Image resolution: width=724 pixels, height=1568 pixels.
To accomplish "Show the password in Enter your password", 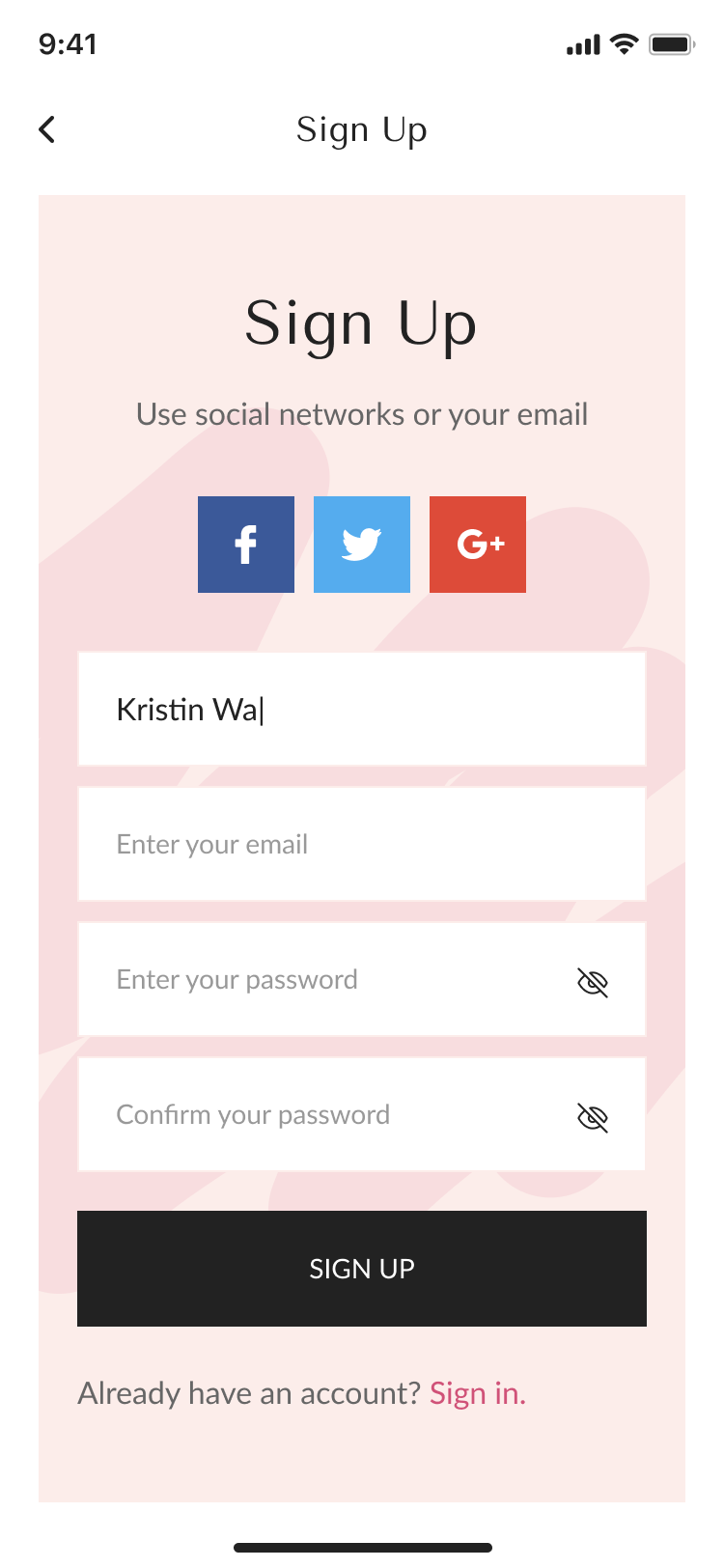I will coord(592,983).
